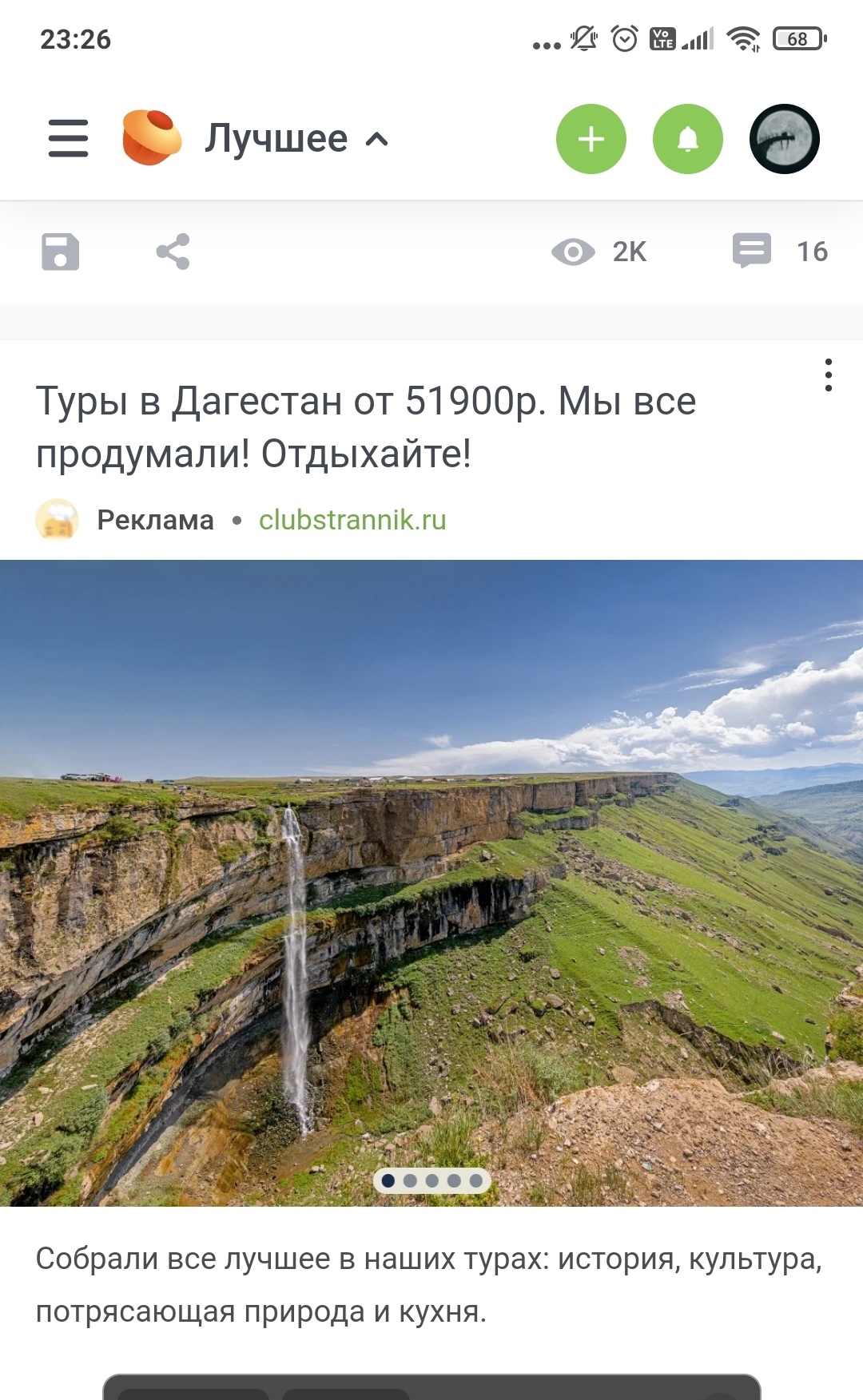Open the ad's three-dot options menu
Screen dimensions: 863x1400
point(829,375)
